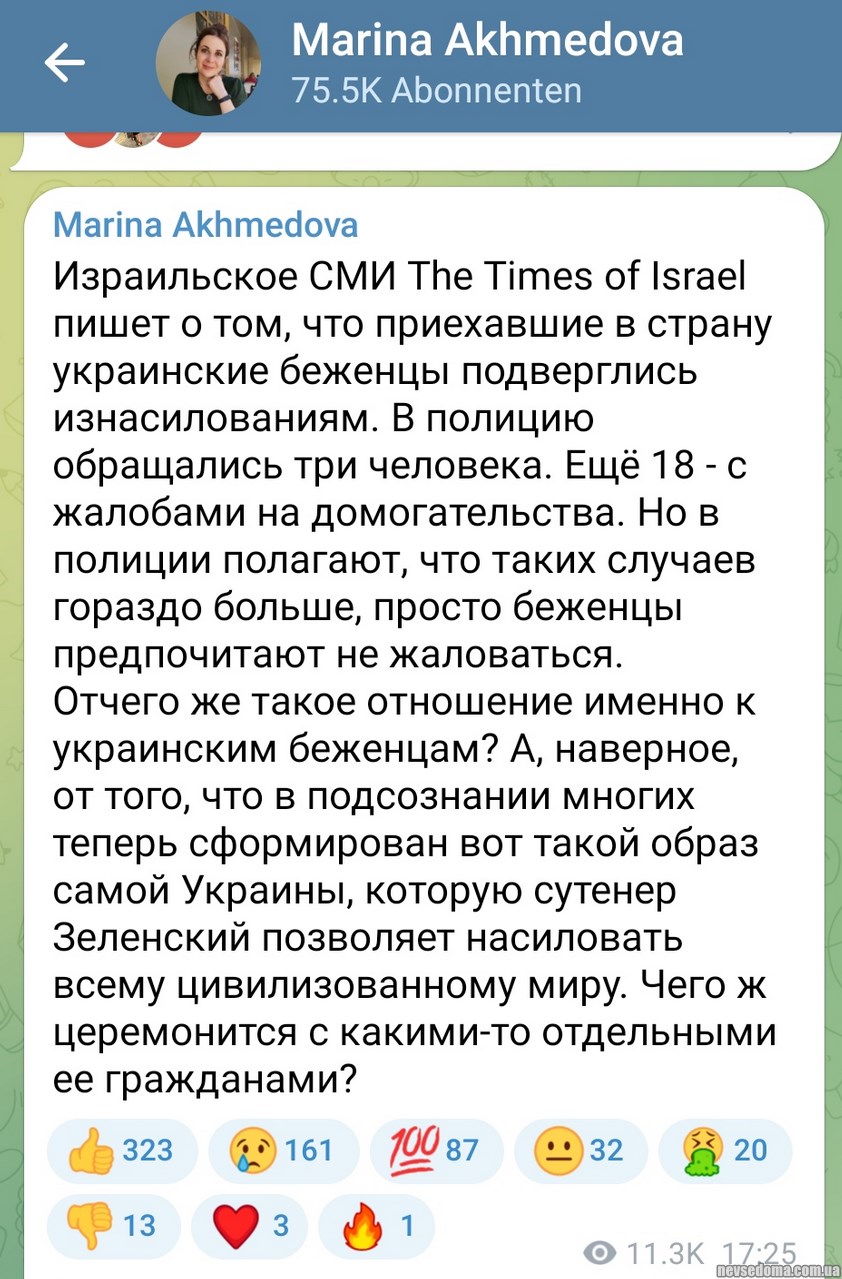Add a thumbs-up reaction with 323
The height and width of the screenshot is (1279, 842).
[x=122, y=1150]
